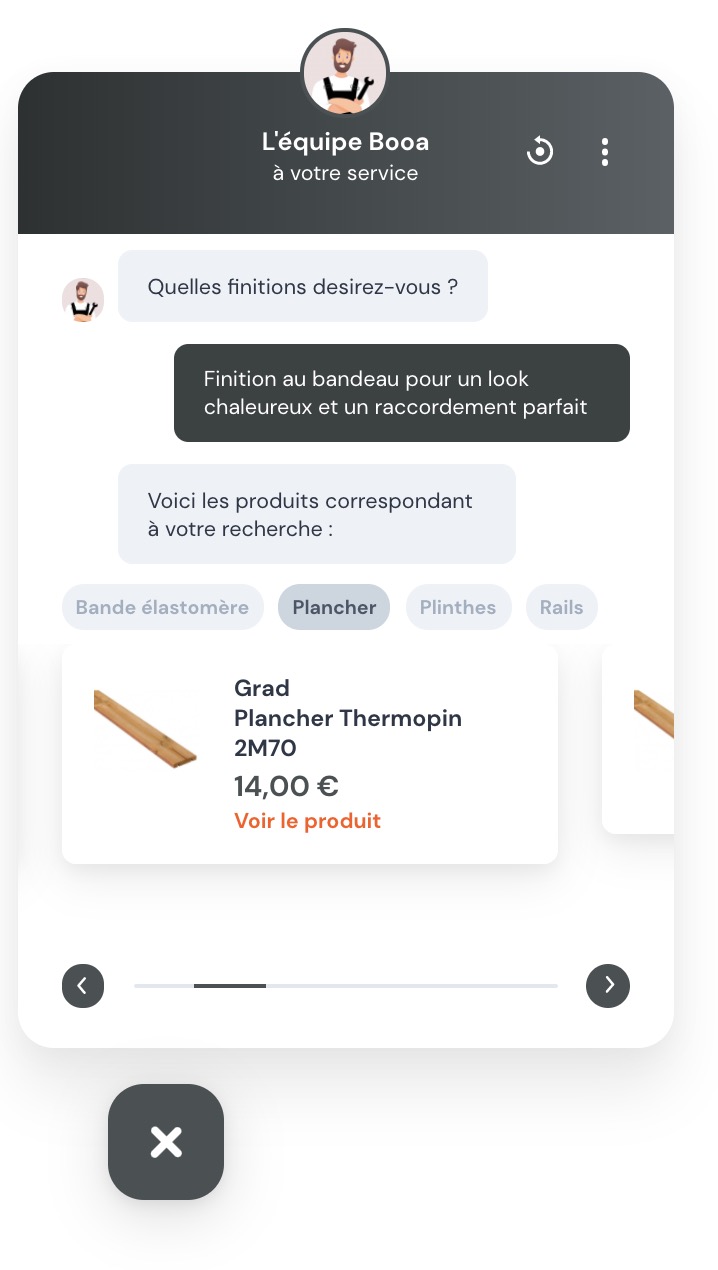Image resolution: width=718 pixels, height=1270 pixels.
Task: Close the chat widget with the X button
Action: click(166, 1142)
